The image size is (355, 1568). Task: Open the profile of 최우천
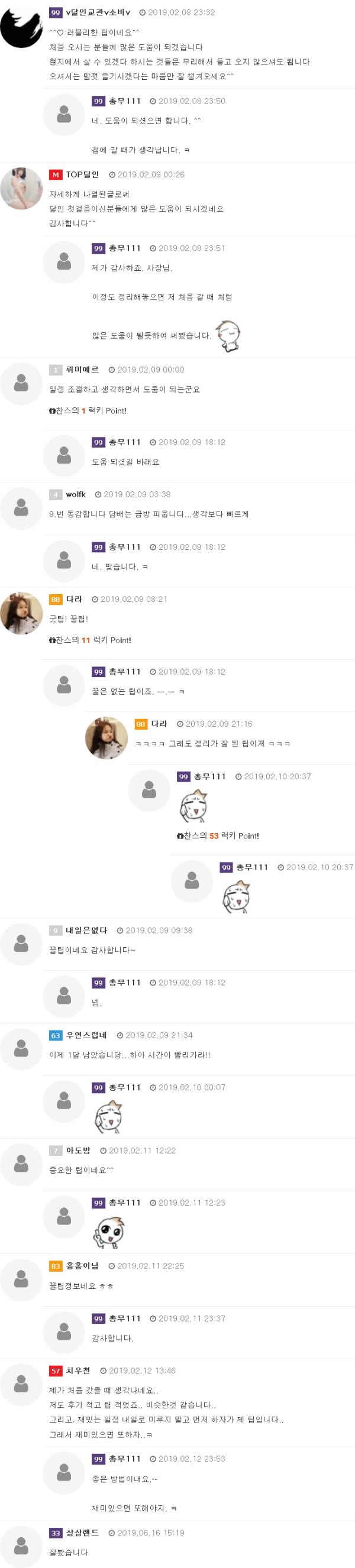click(78, 1370)
